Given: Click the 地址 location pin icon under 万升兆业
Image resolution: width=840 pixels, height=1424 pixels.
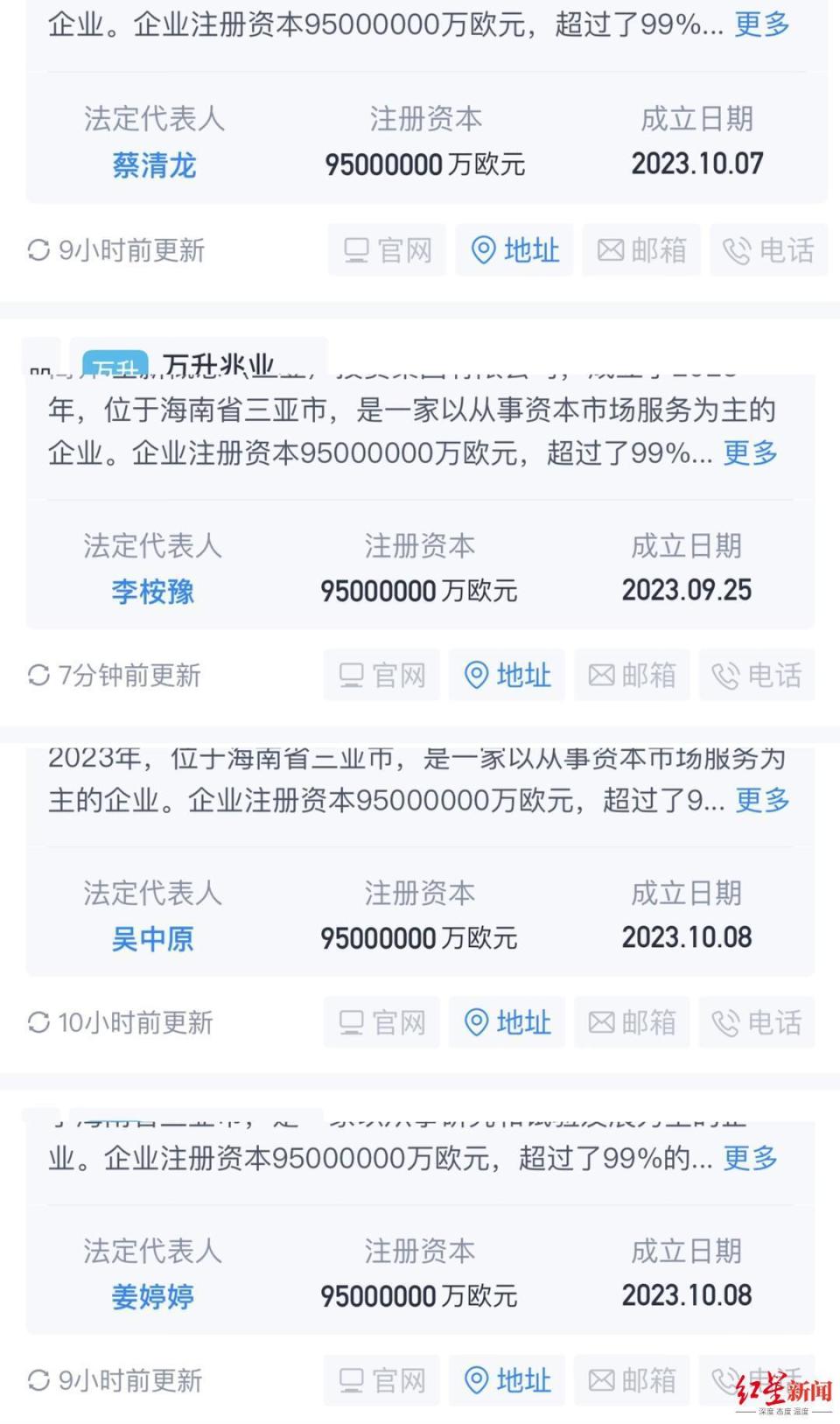Looking at the screenshot, I should [479, 676].
